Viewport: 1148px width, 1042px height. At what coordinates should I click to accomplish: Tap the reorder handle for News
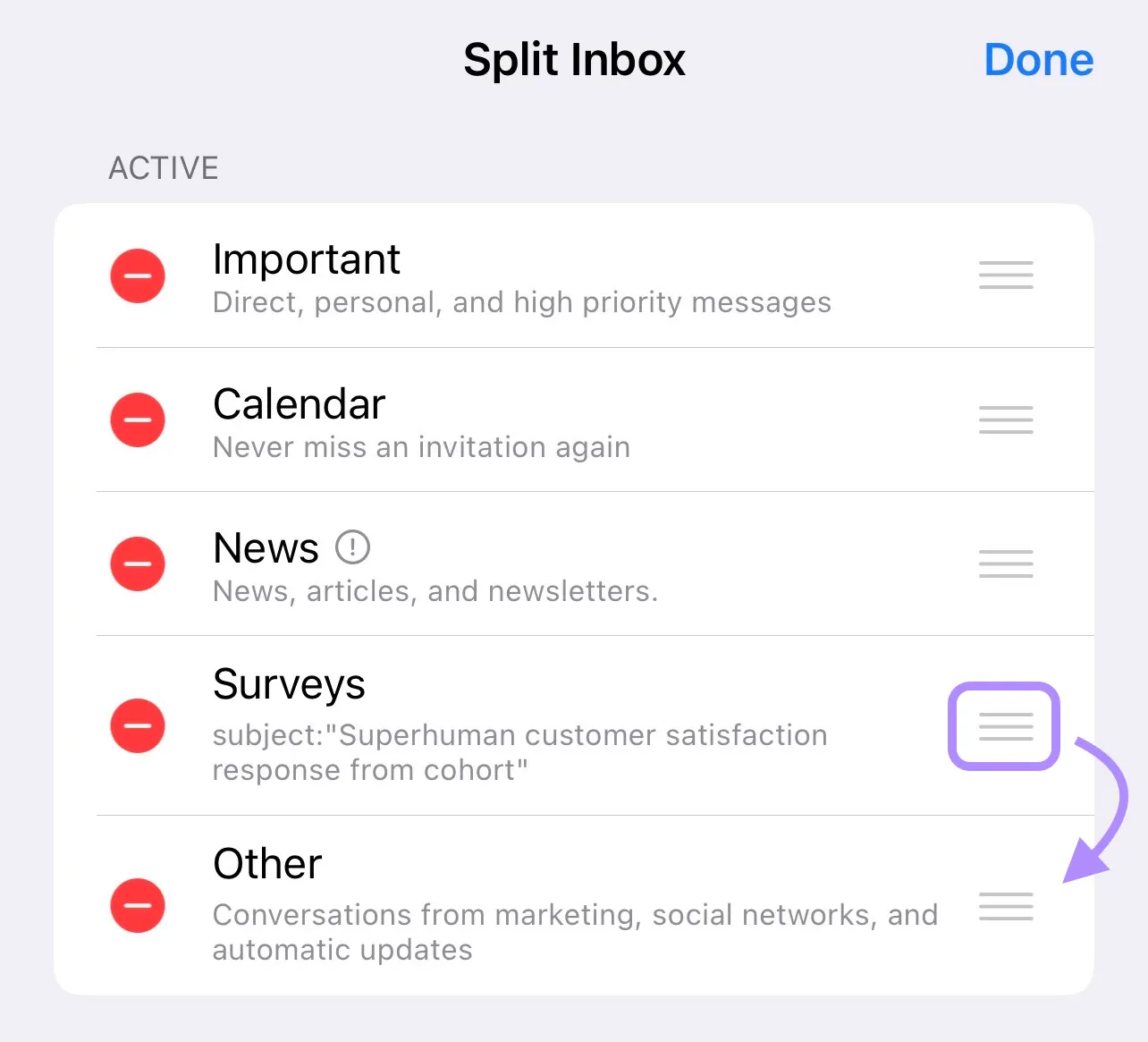(x=1006, y=563)
